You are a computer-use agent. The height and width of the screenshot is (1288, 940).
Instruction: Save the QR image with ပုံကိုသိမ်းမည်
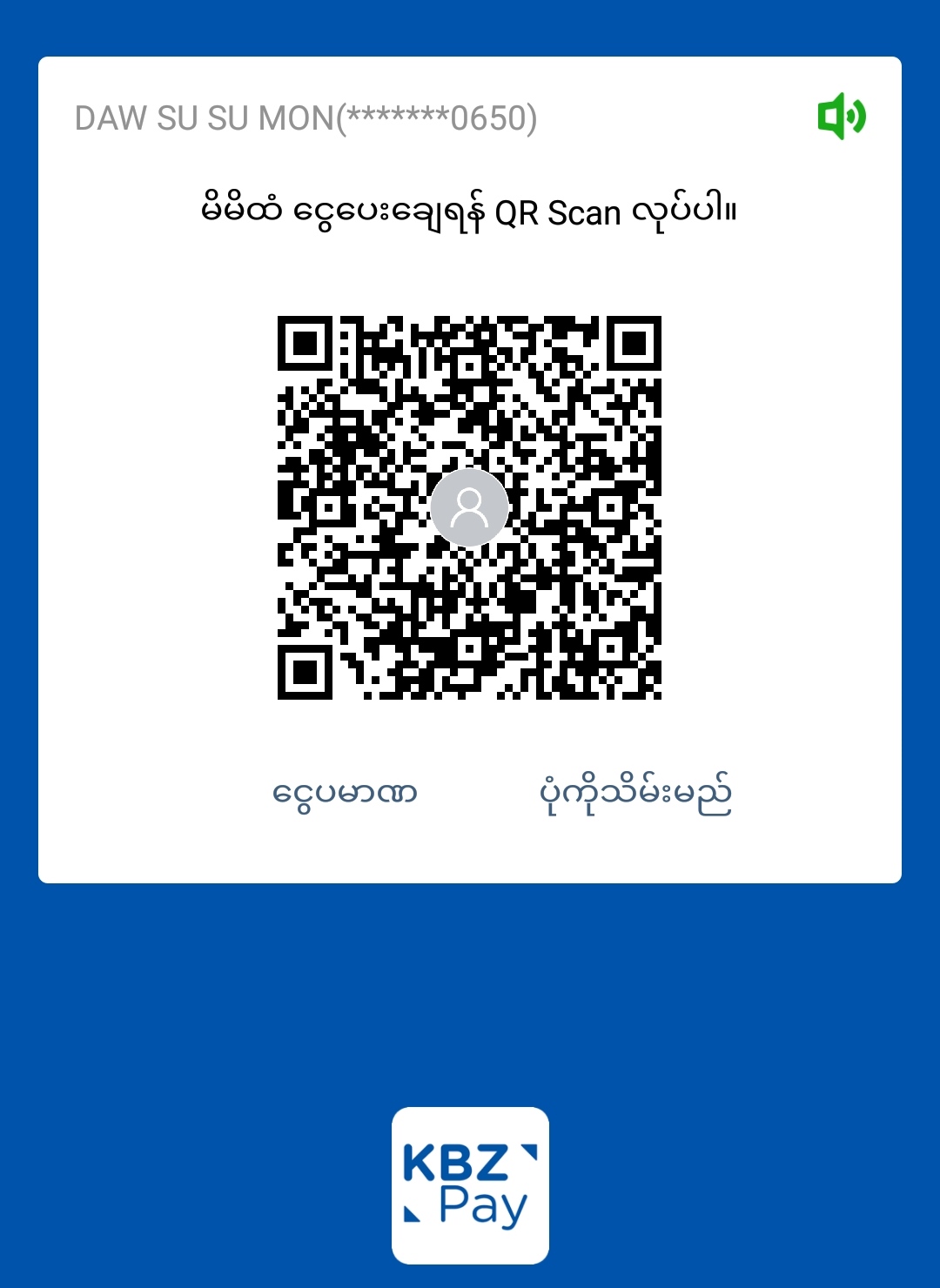pyautogui.click(x=635, y=794)
